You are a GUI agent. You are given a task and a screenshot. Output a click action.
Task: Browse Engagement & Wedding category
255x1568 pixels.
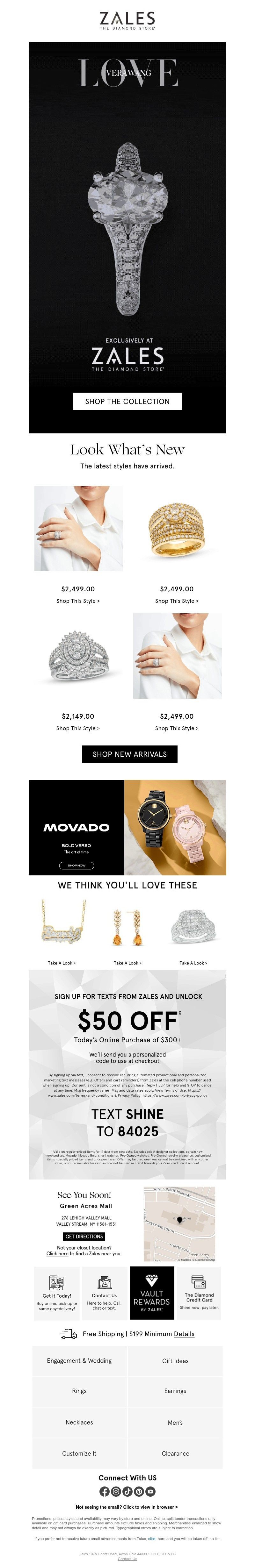coord(79,1360)
